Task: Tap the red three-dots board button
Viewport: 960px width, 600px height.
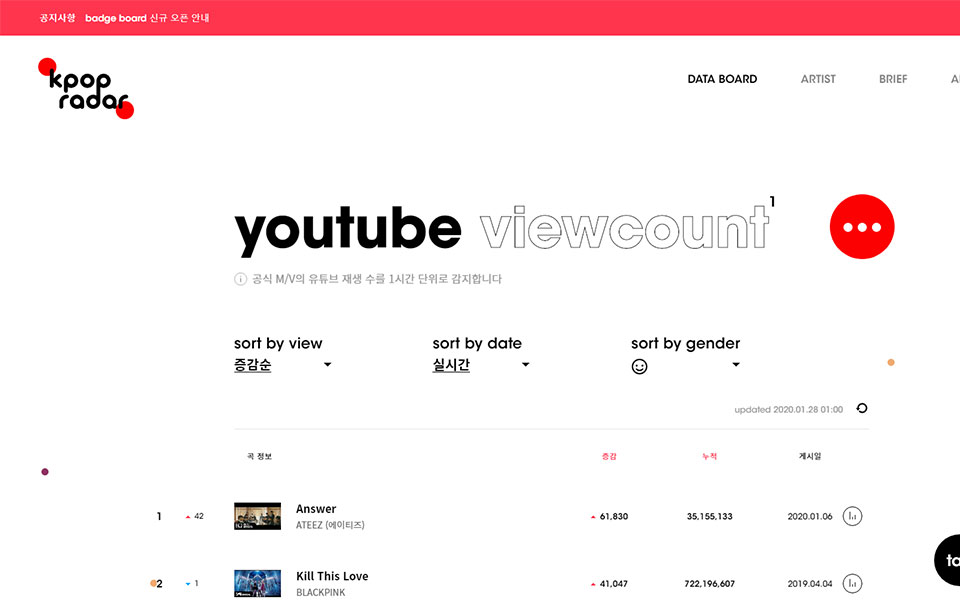Action: [862, 227]
